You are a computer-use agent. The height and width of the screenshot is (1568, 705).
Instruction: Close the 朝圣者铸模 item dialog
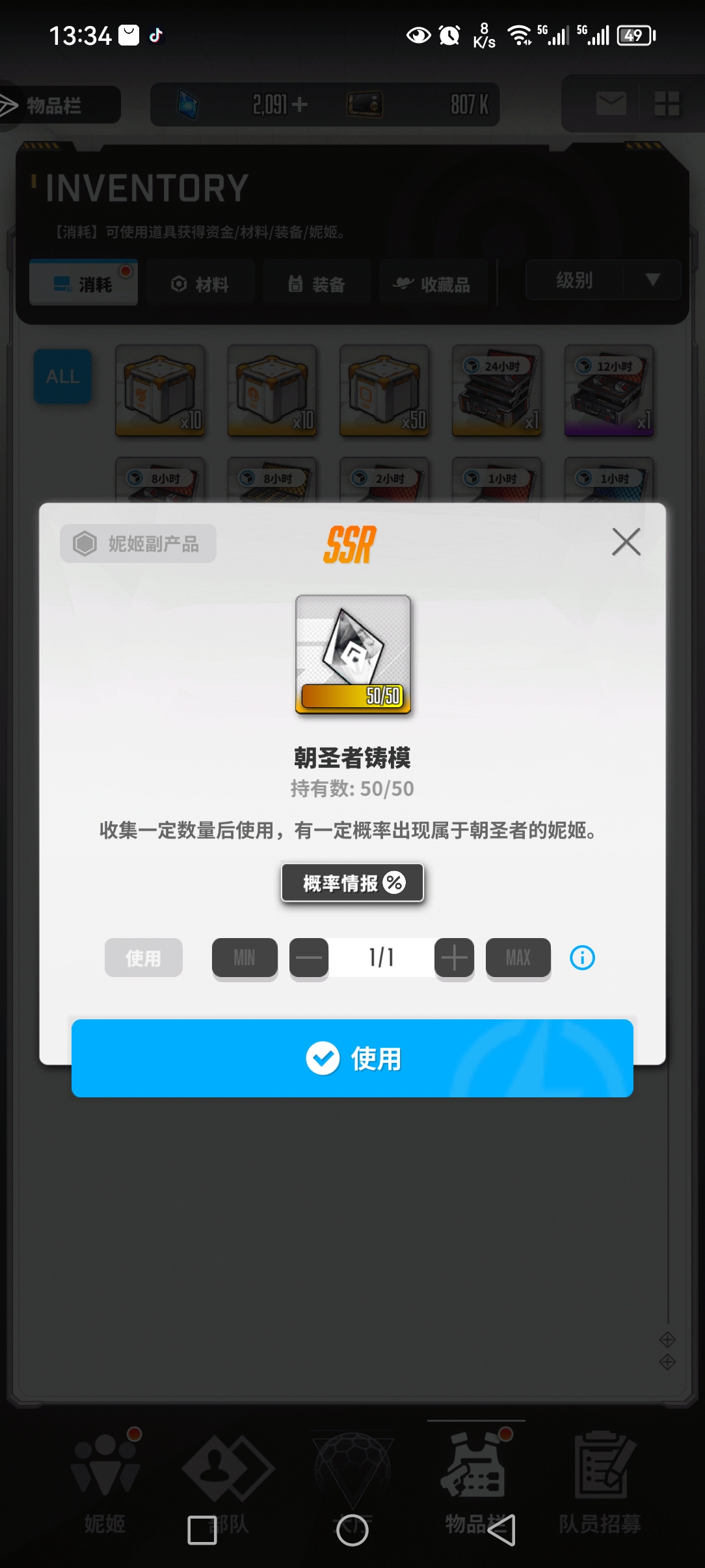tap(626, 542)
